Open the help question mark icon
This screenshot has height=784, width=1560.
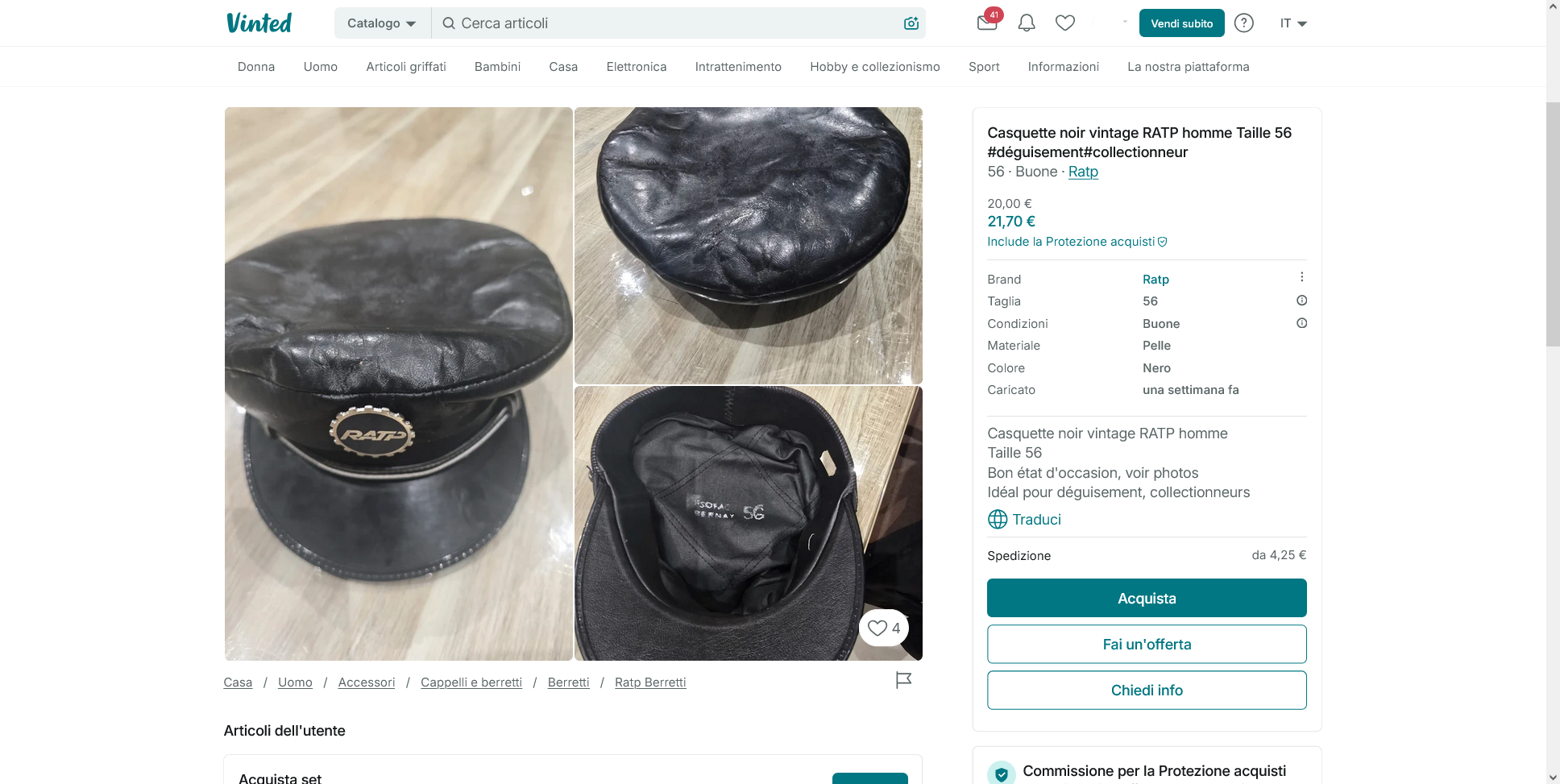[1244, 23]
